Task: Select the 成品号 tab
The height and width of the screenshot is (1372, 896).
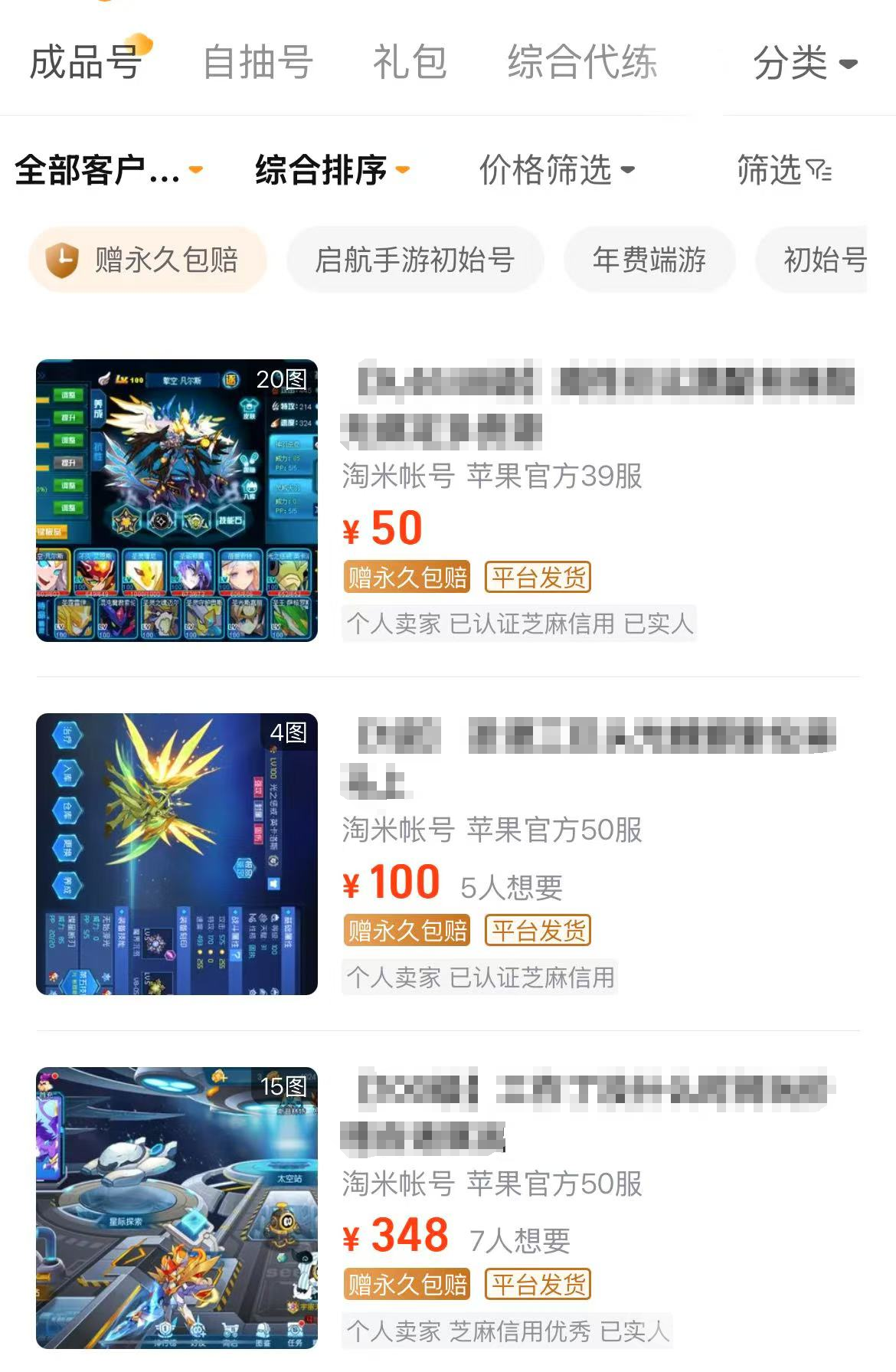Action: [x=86, y=62]
